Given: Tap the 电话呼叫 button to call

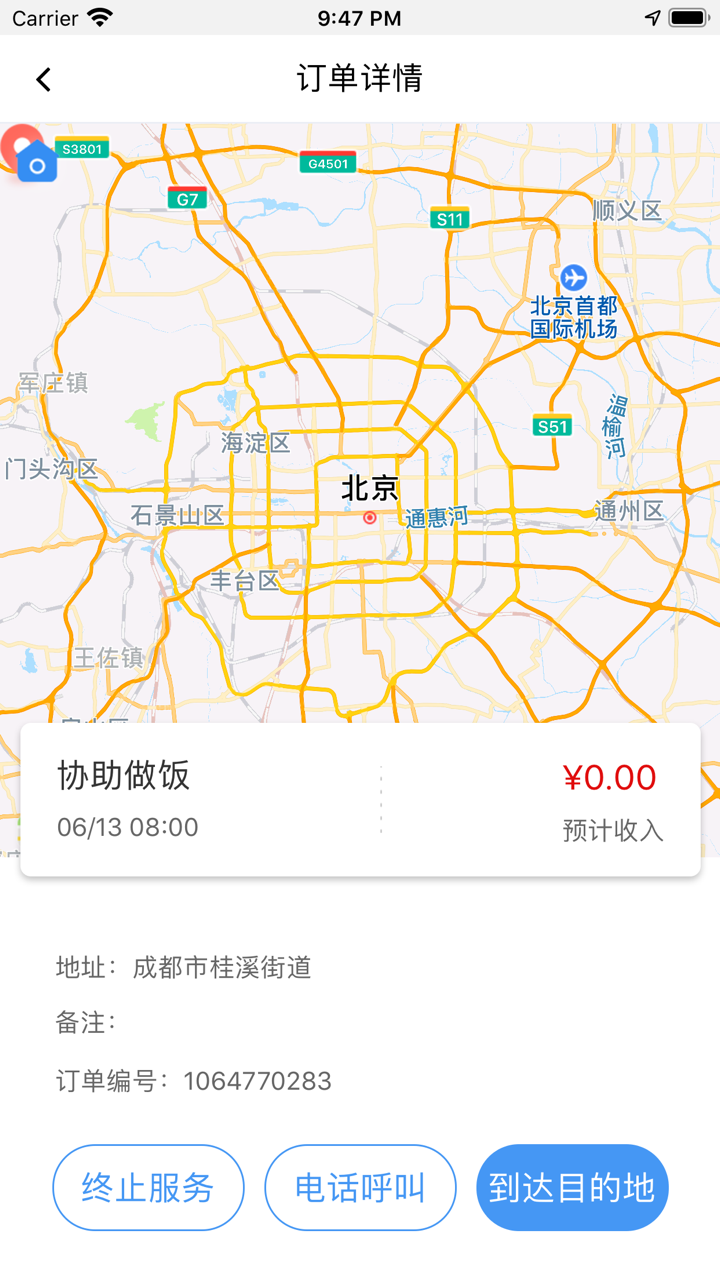Looking at the screenshot, I should point(360,1187).
